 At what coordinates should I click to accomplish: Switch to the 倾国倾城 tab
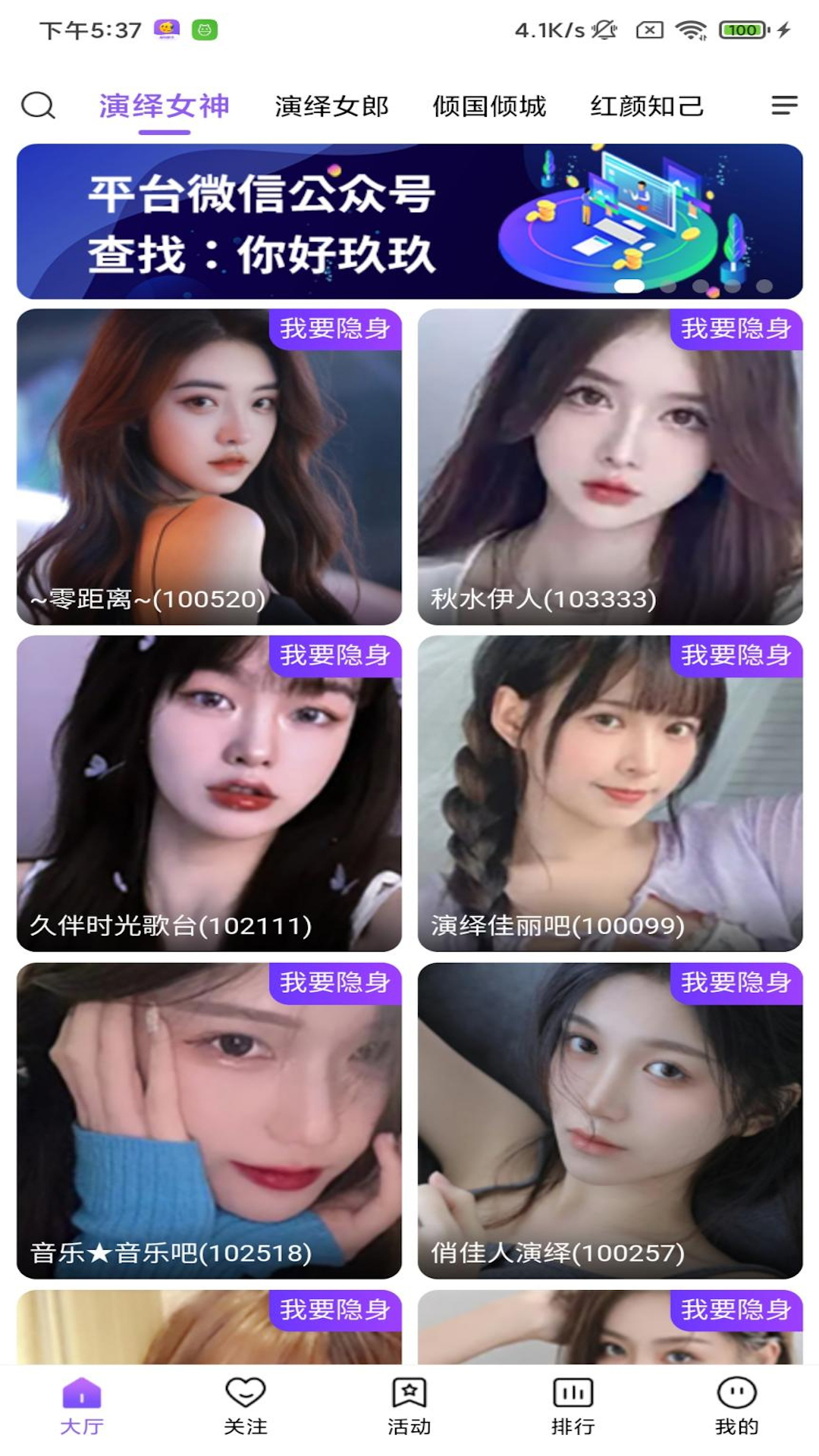489,106
